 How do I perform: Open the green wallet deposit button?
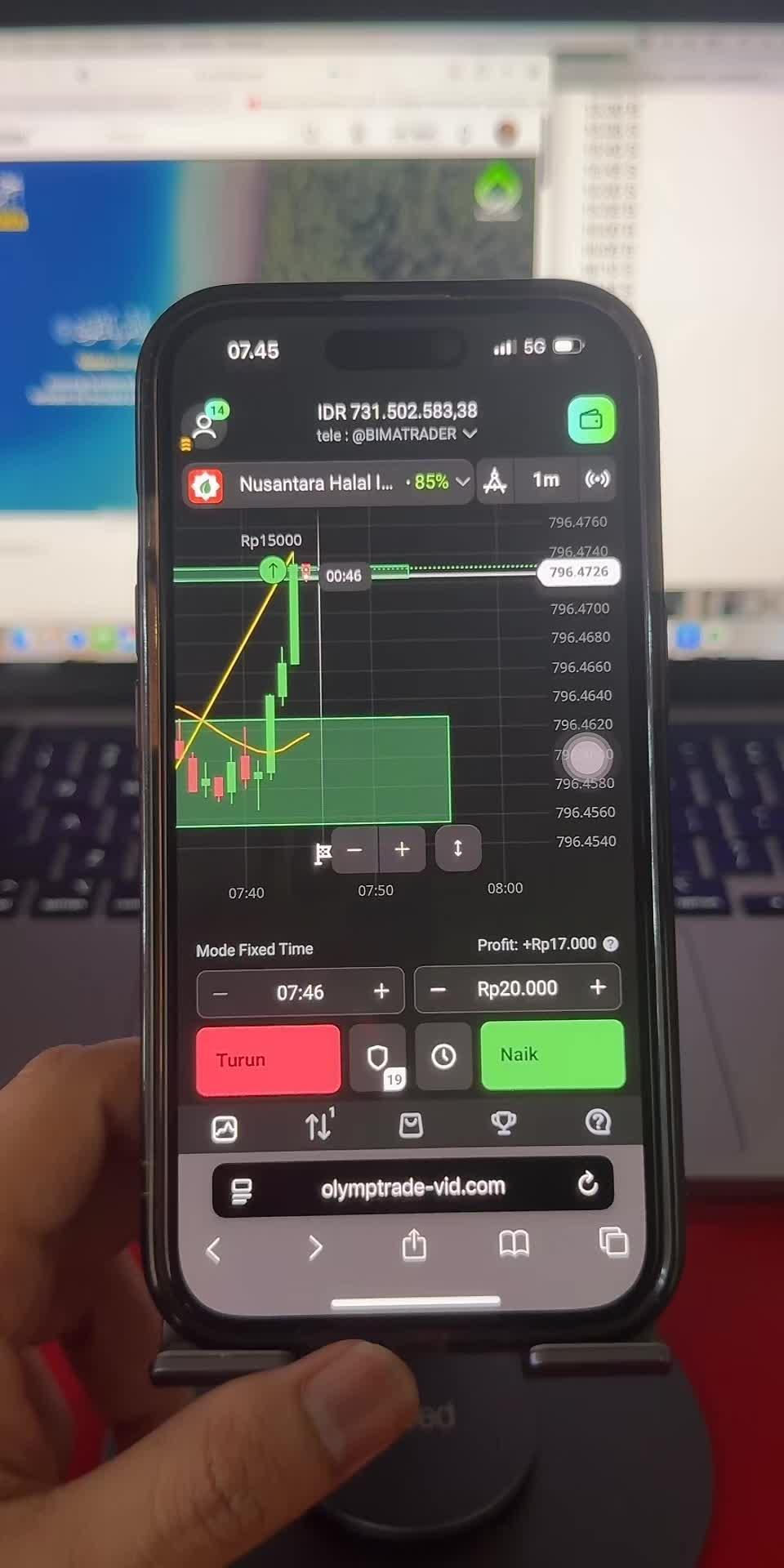click(x=591, y=420)
